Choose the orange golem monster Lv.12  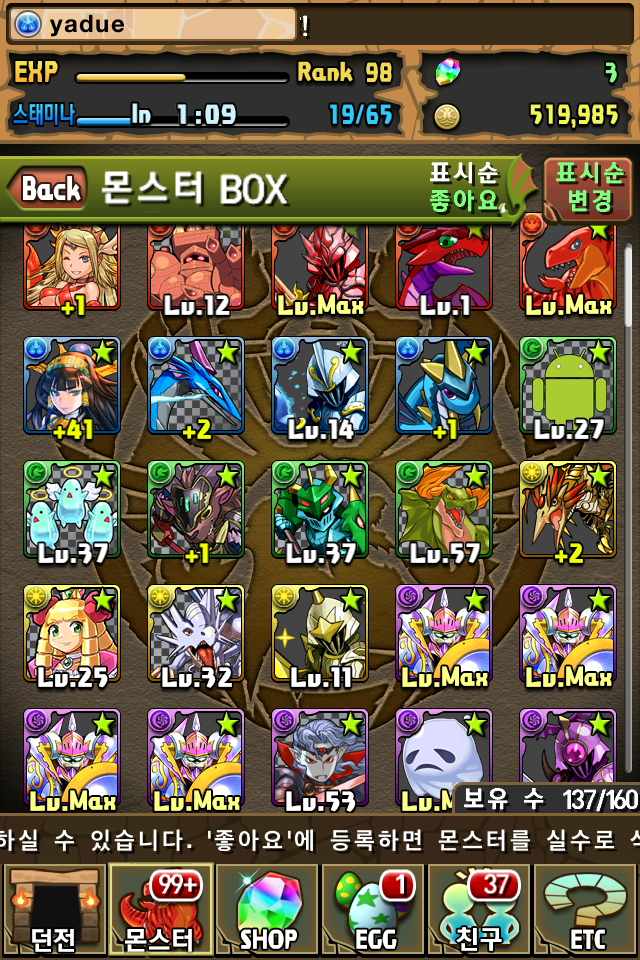point(196,270)
